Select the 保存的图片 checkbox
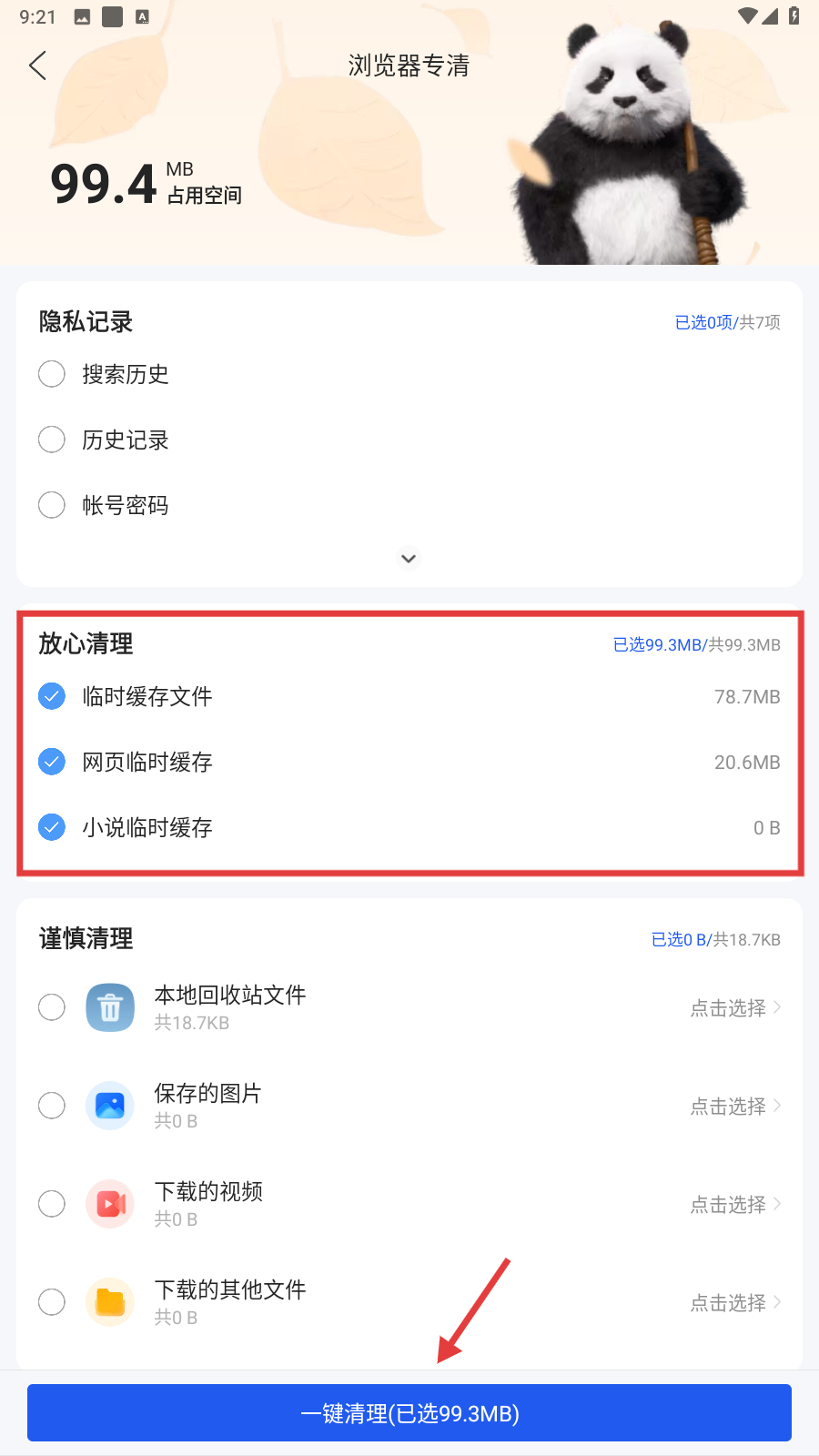 tap(52, 1106)
